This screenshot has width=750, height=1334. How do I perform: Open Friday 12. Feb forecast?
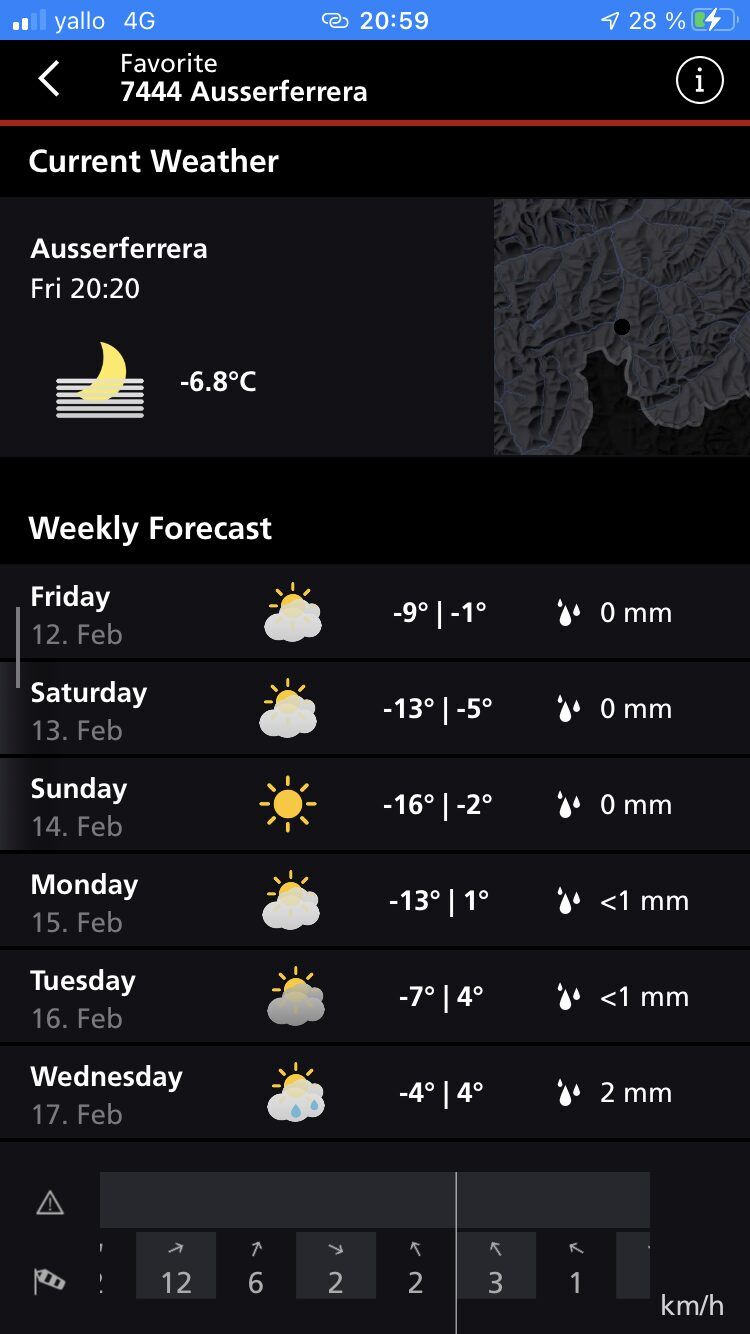coord(375,613)
